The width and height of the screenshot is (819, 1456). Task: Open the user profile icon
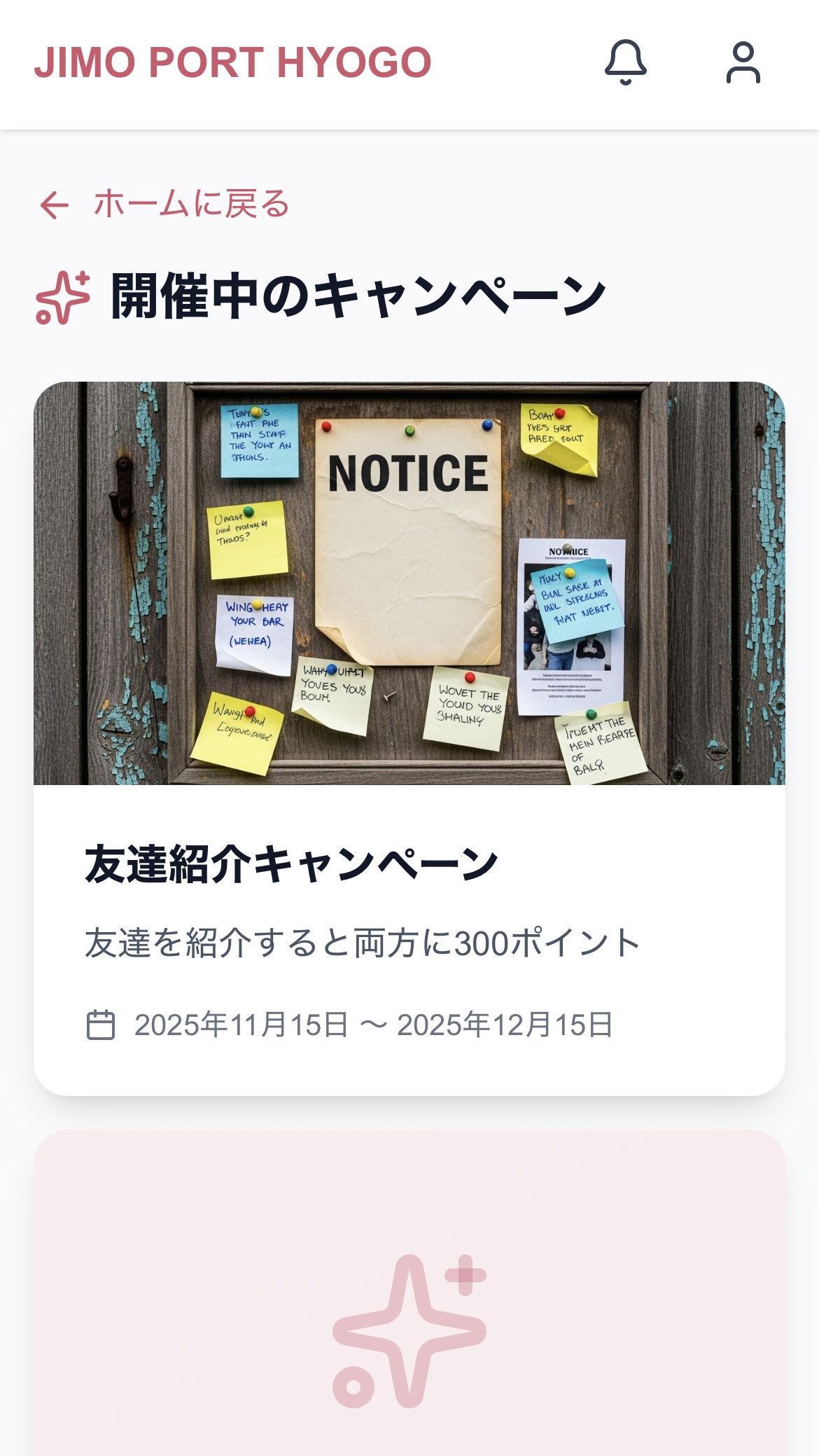tap(743, 63)
